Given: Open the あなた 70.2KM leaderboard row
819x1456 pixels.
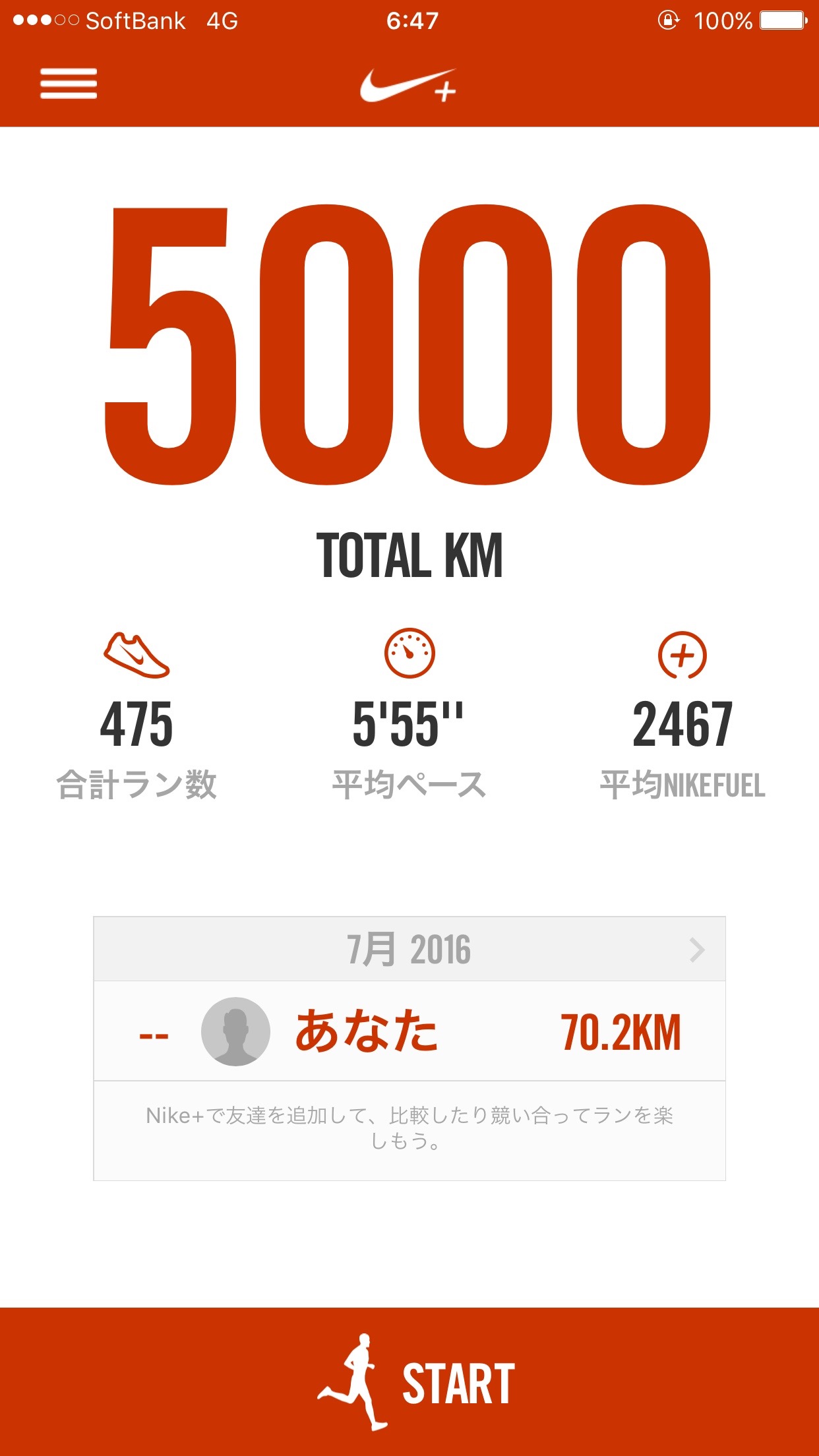Looking at the screenshot, I should pyautogui.click(x=409, y=1031).
